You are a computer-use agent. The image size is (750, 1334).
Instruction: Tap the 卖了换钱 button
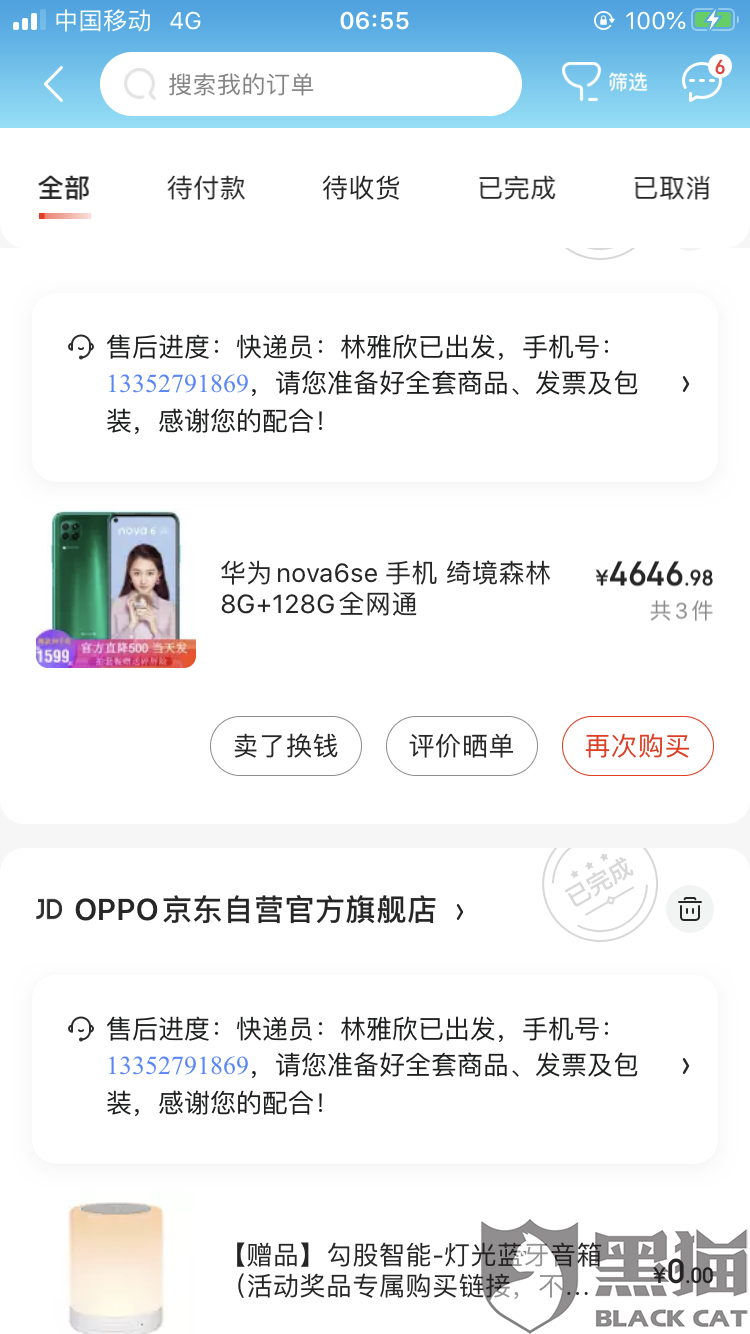286,746
